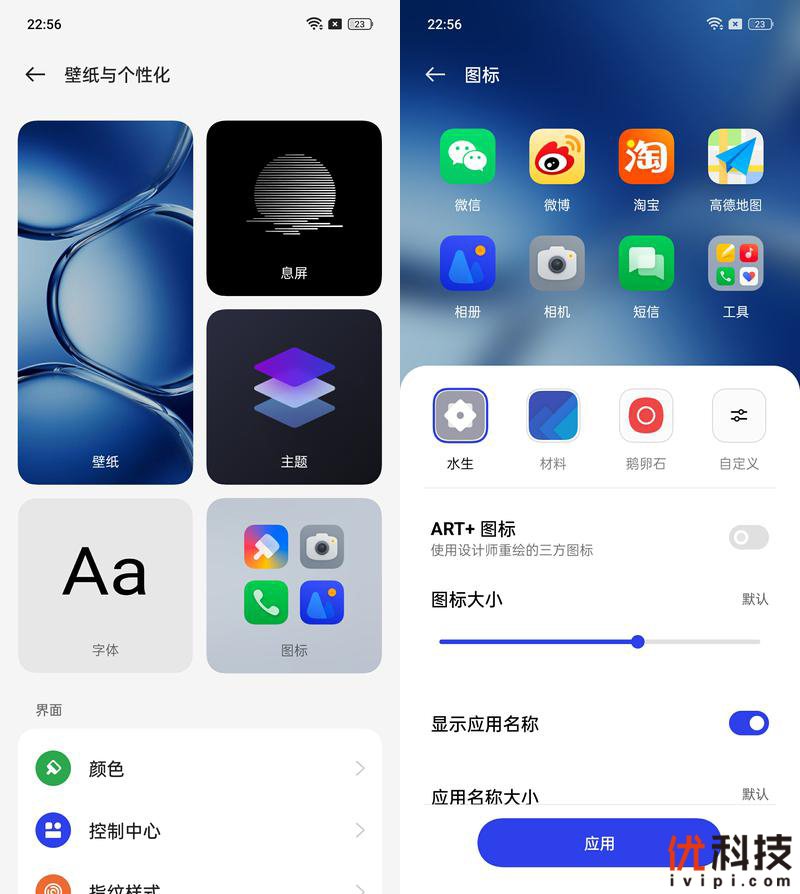Open the 控制中心 settings row
800x894 pixels.
(x=200, y=830)
